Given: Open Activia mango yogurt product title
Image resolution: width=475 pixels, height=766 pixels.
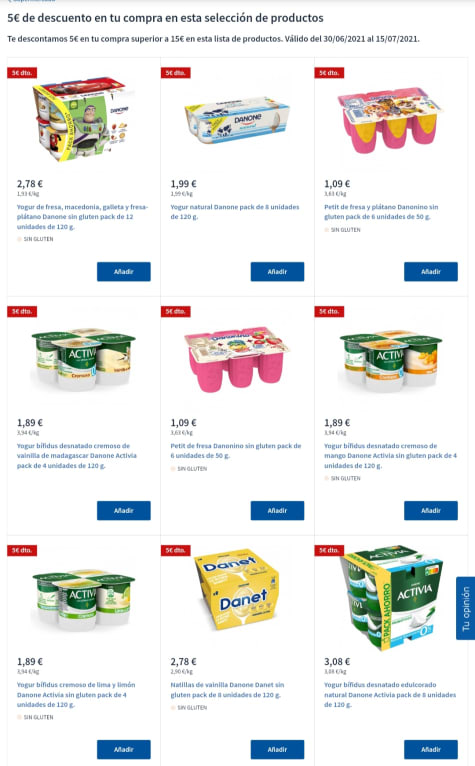Looking at the screenshot, I should point(390,456).
